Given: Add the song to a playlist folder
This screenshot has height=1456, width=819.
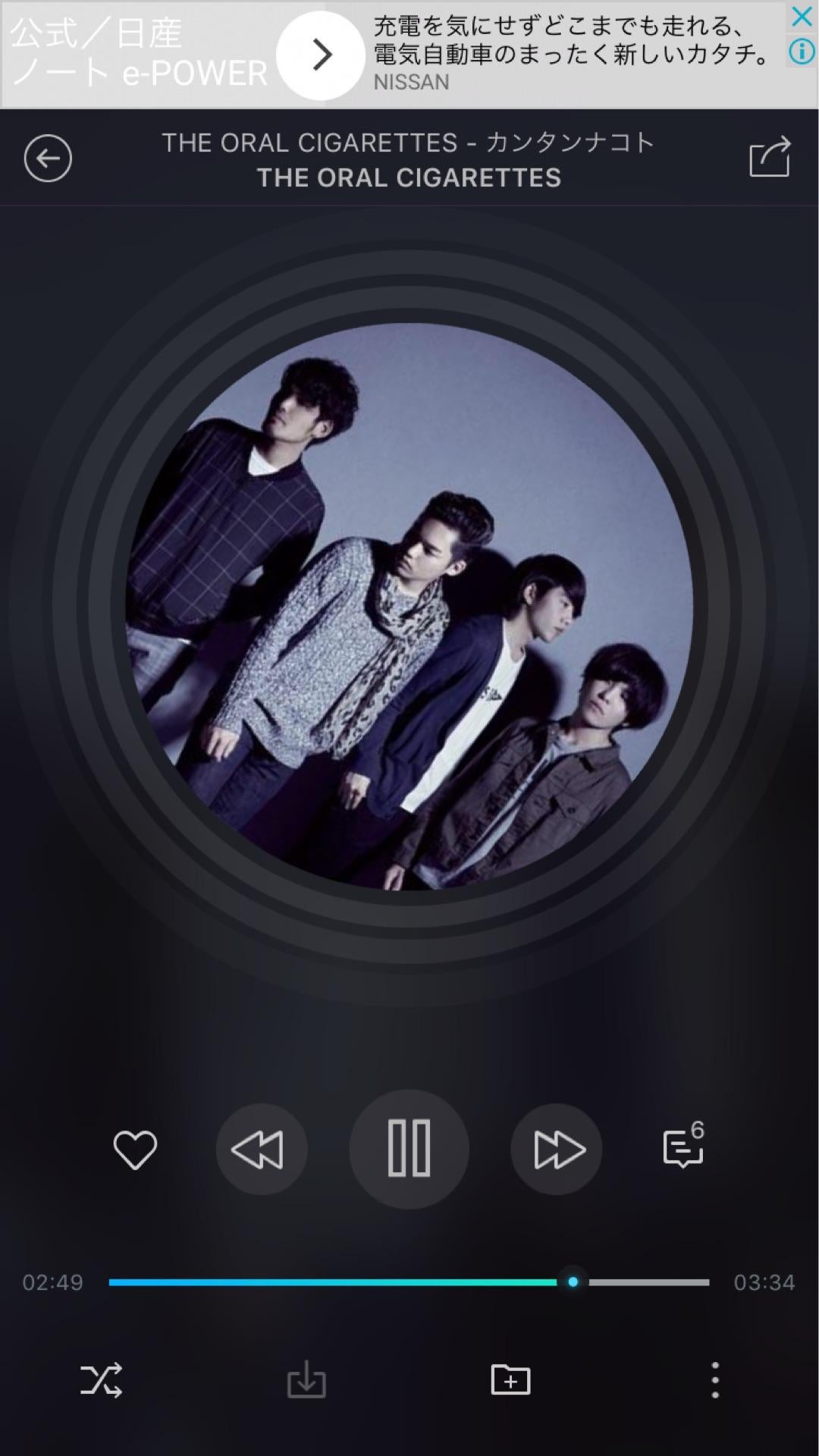Looking at the screenshot, I should 511,1379.
